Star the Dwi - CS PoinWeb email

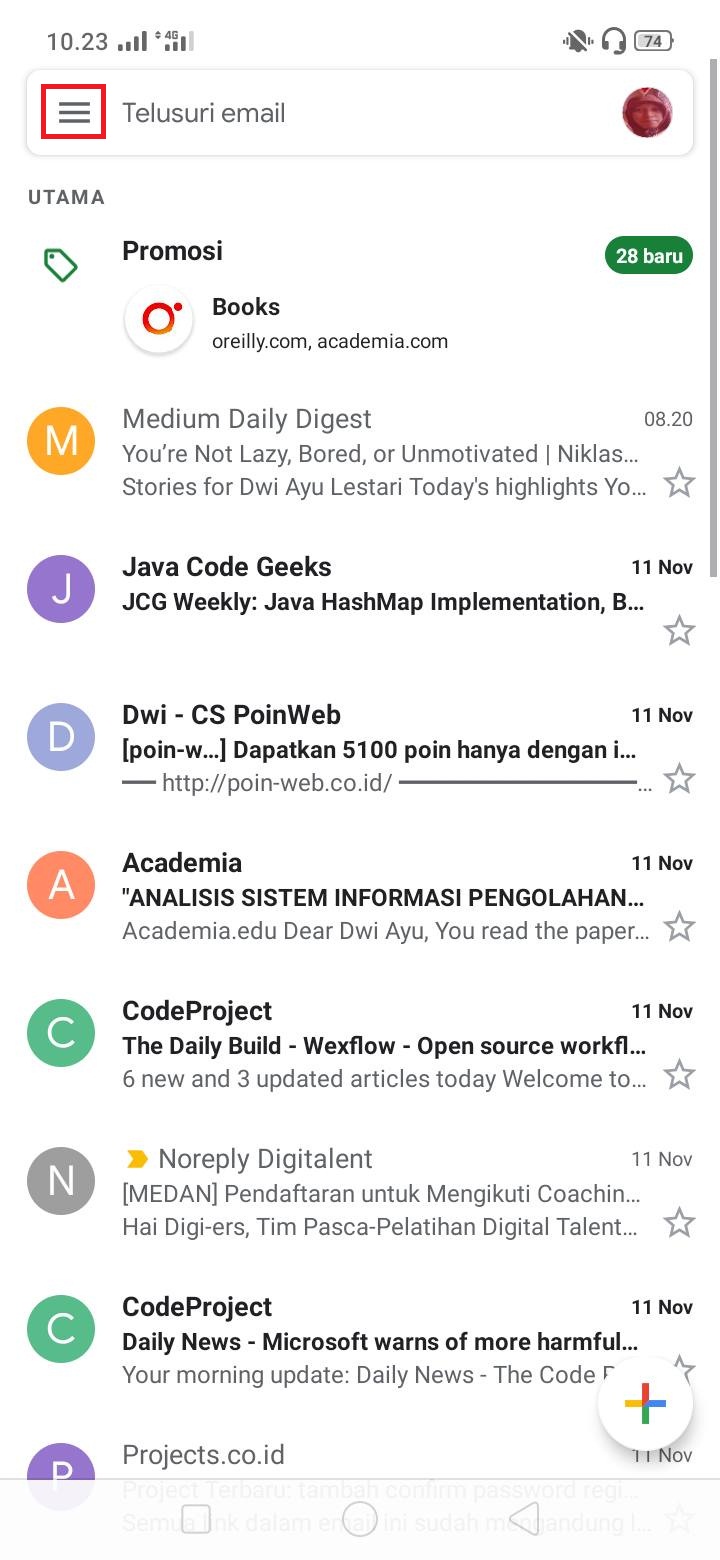pyautogui.click(x=680, y=779)
